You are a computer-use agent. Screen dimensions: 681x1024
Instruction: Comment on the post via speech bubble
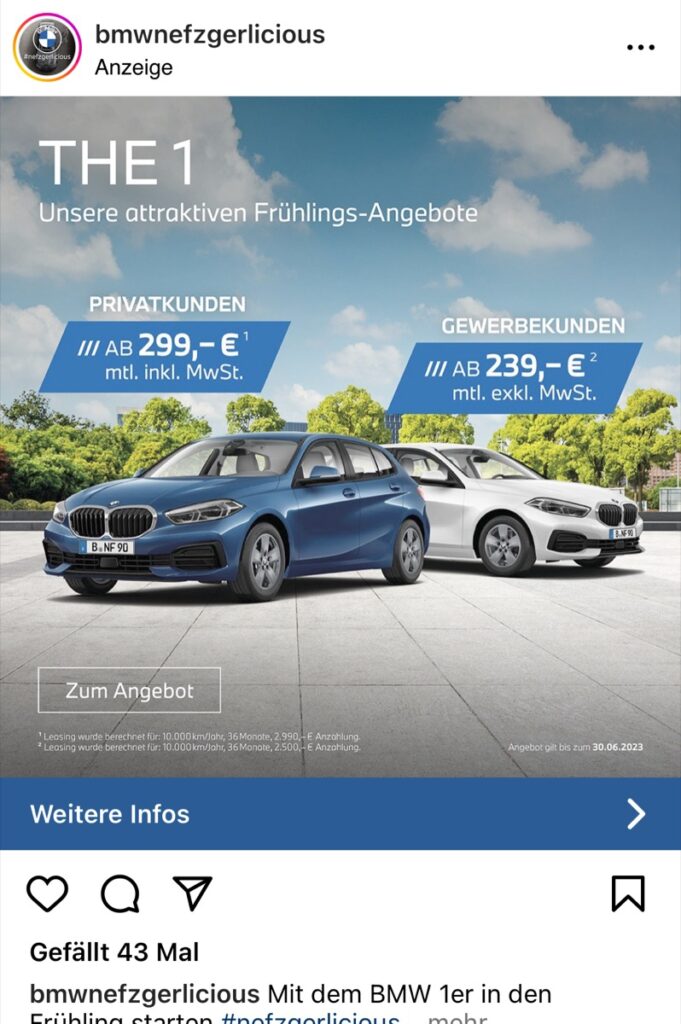coord(120,893)
